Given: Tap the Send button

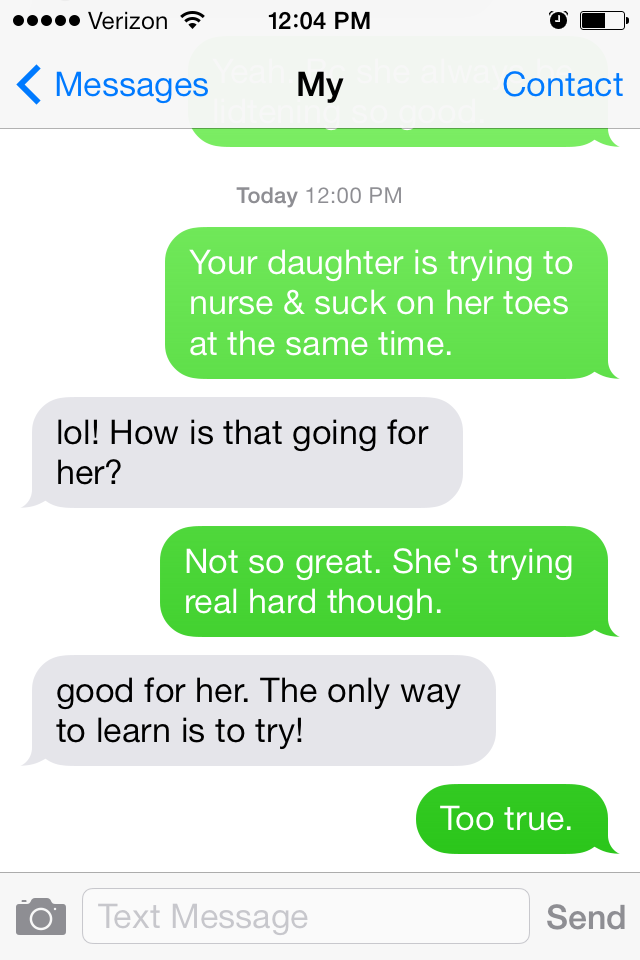Looking at the screenshot, I should coord(585,917).
